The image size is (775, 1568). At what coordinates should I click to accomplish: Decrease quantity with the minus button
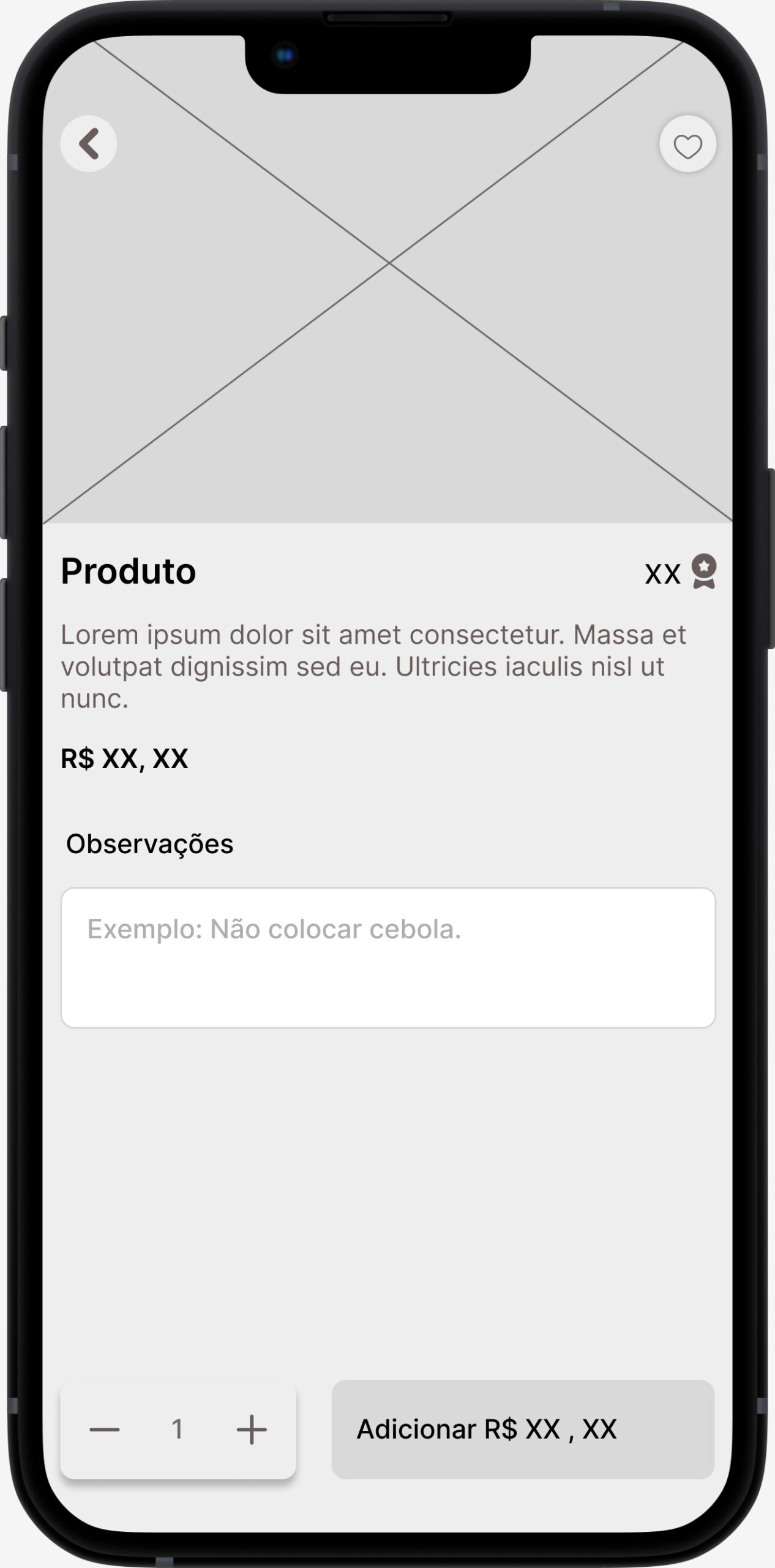105,1430
